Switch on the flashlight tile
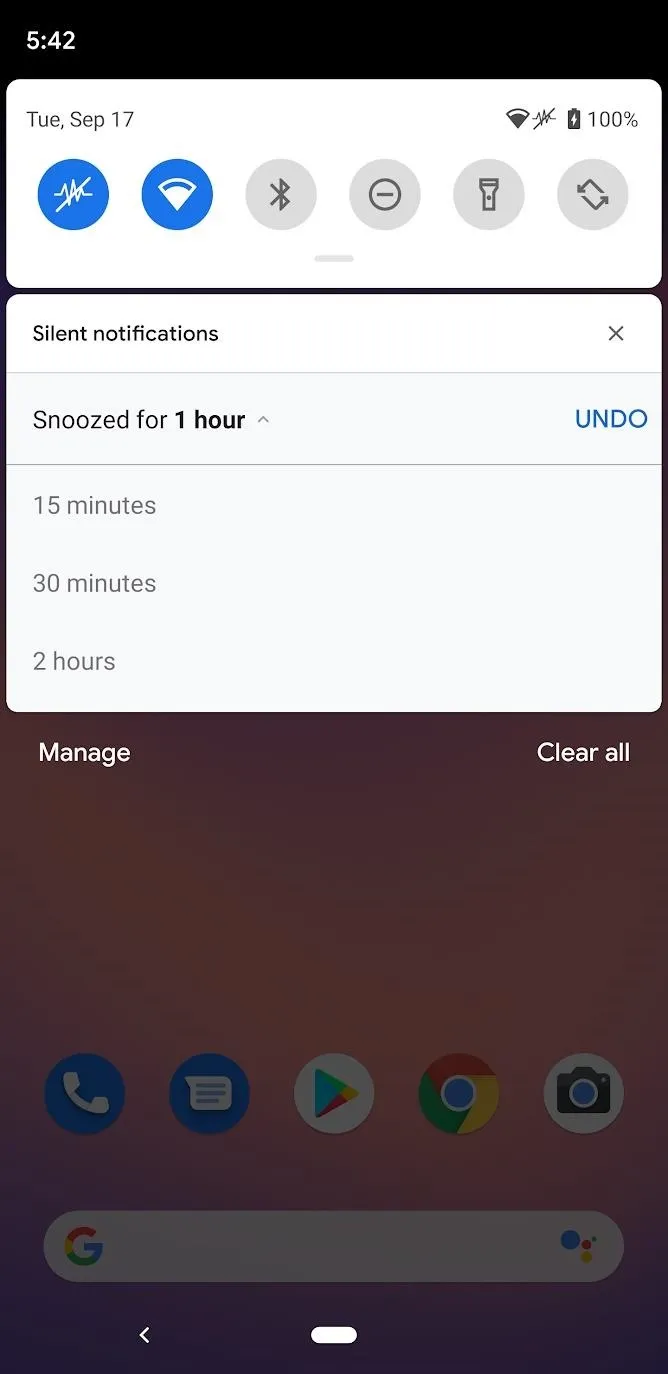The image size is (668, 1374). 489,194
